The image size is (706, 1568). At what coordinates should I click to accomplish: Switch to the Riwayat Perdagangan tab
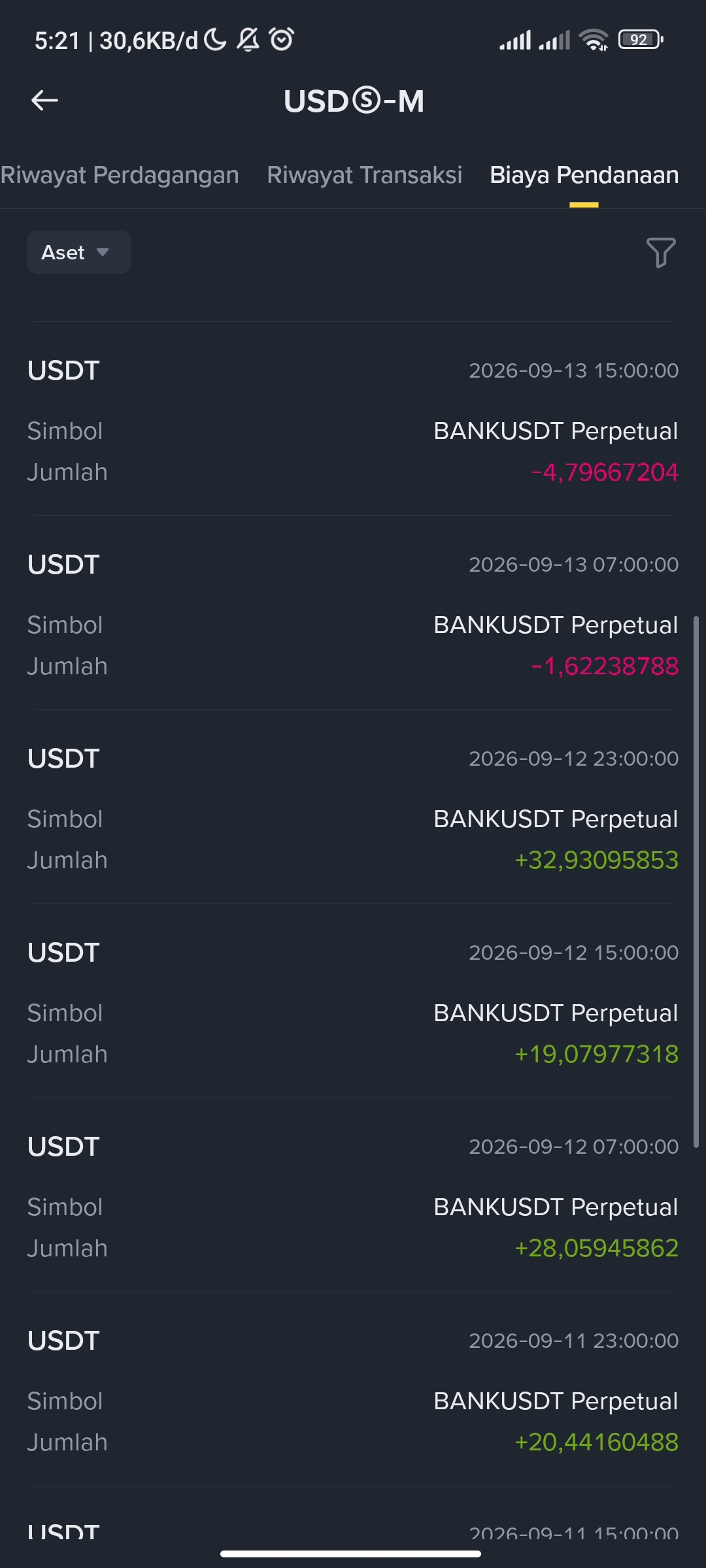120,175
